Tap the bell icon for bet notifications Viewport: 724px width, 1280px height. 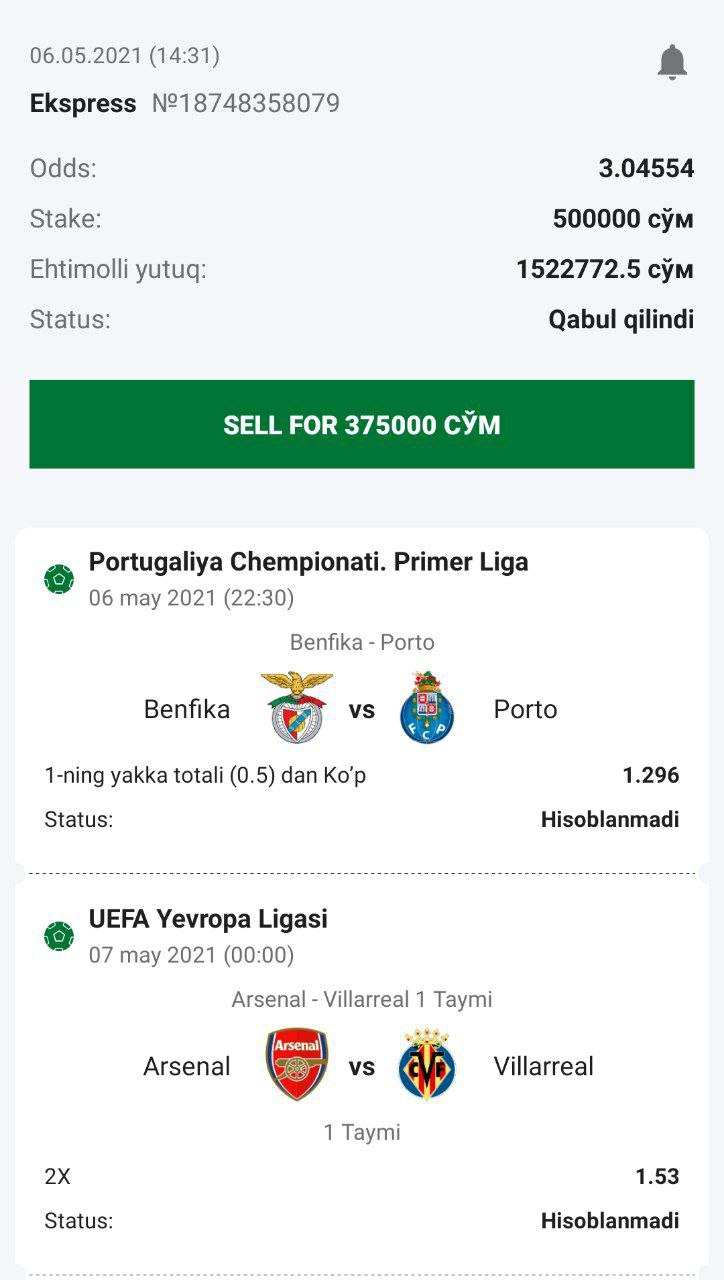[x=672, y=62]
